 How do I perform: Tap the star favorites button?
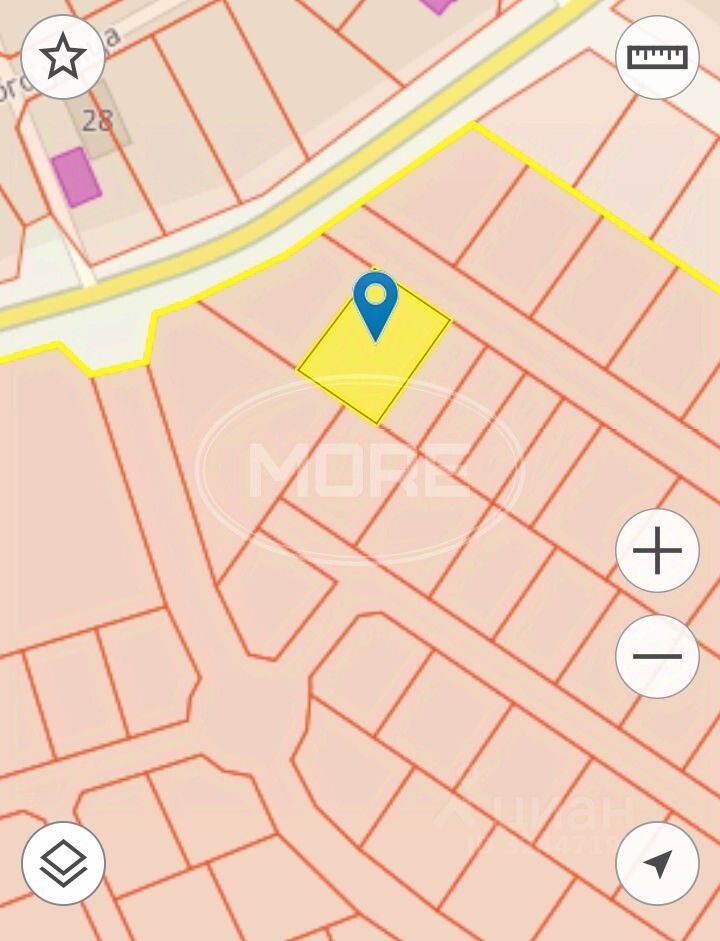pos(63,57)
